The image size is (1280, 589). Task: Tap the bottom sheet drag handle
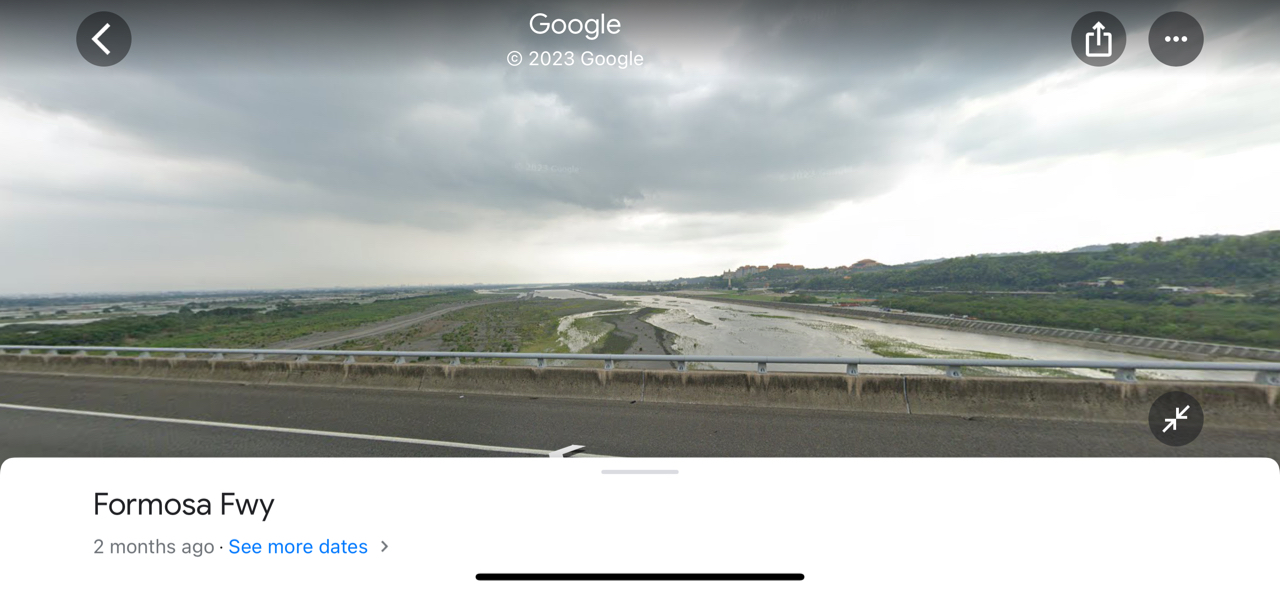pyautogui.click(x=640, y=471)
